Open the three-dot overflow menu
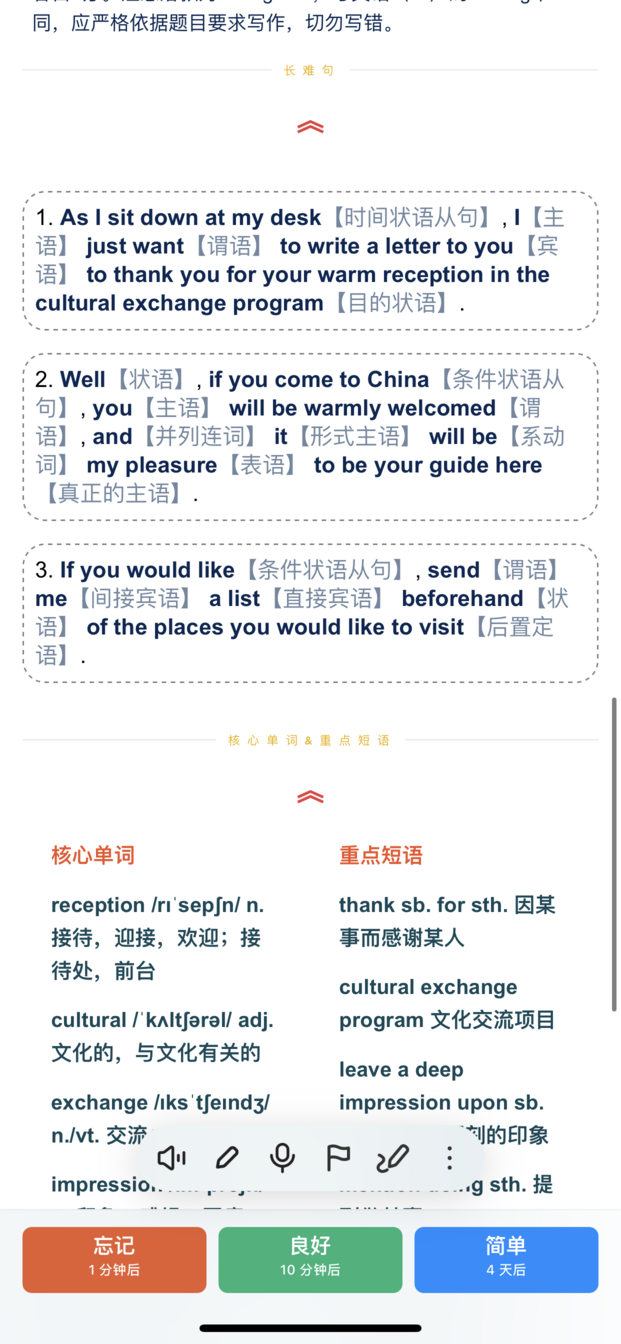 449,1158
